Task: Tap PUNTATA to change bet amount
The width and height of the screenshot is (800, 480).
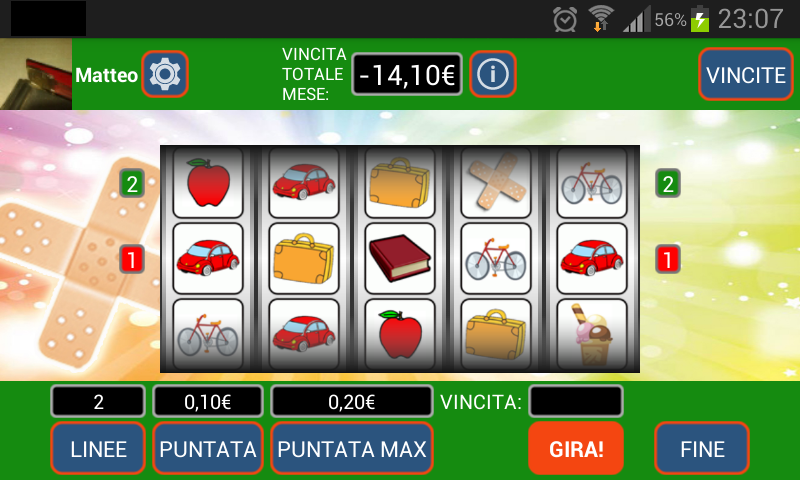Action: 208,449
